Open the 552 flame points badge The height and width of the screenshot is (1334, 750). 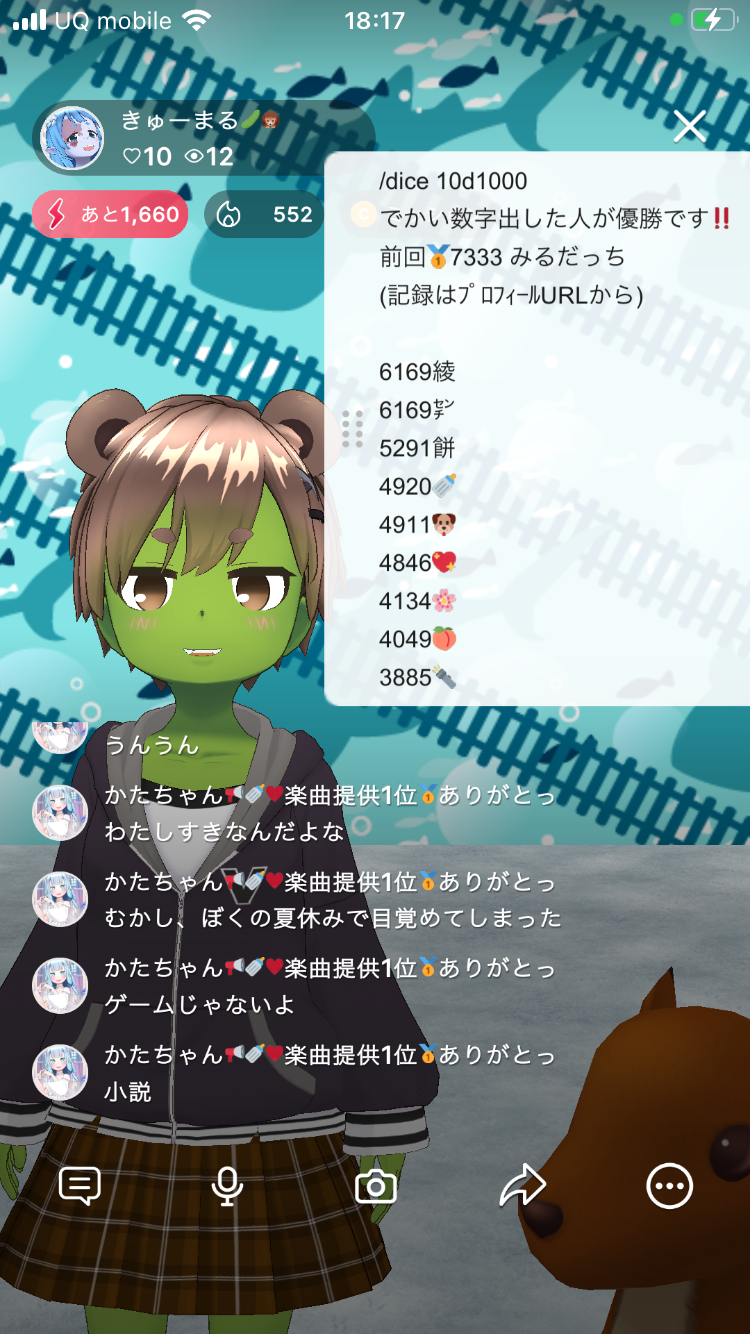point(264,214)
